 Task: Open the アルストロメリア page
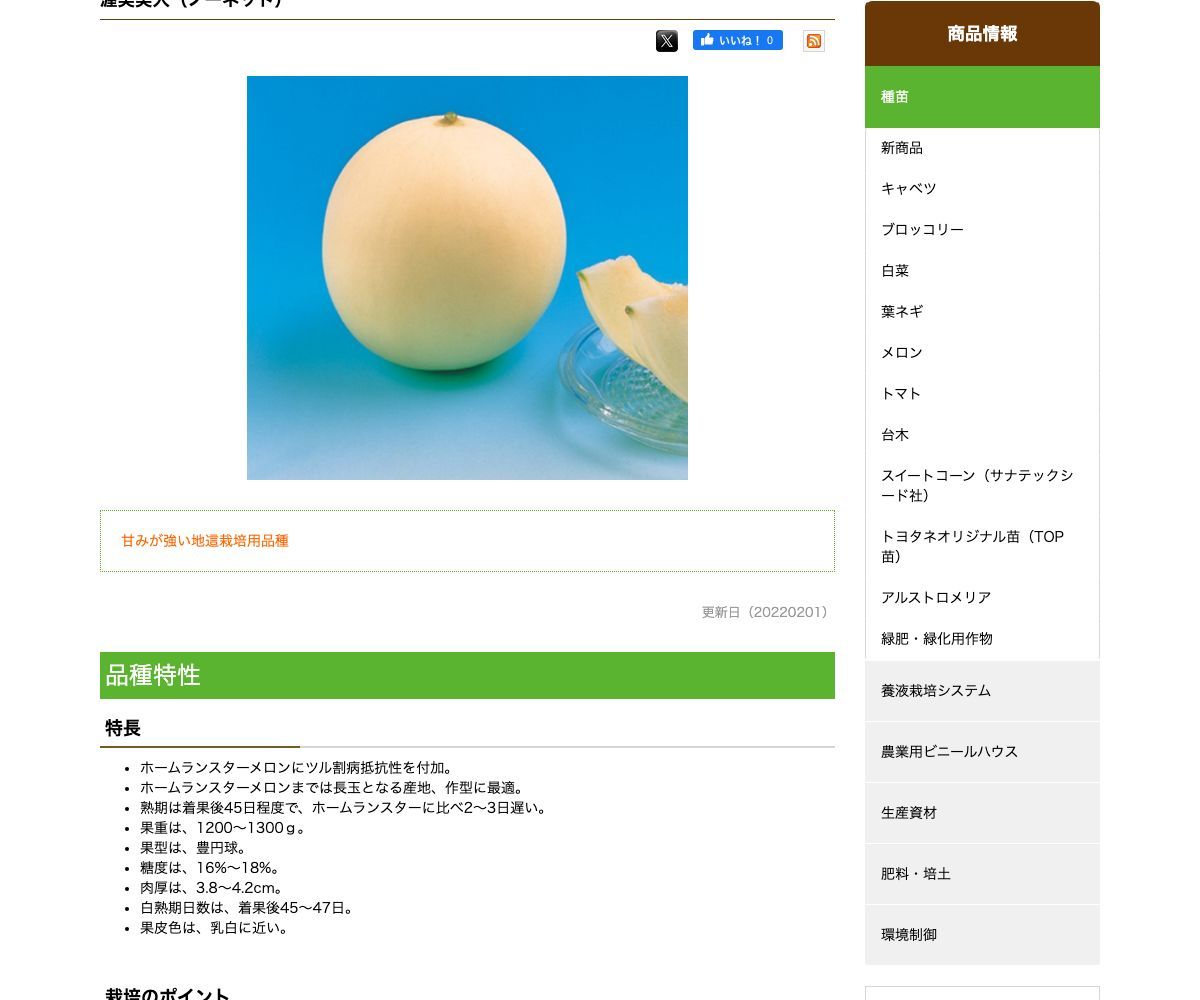pos(936,598)
